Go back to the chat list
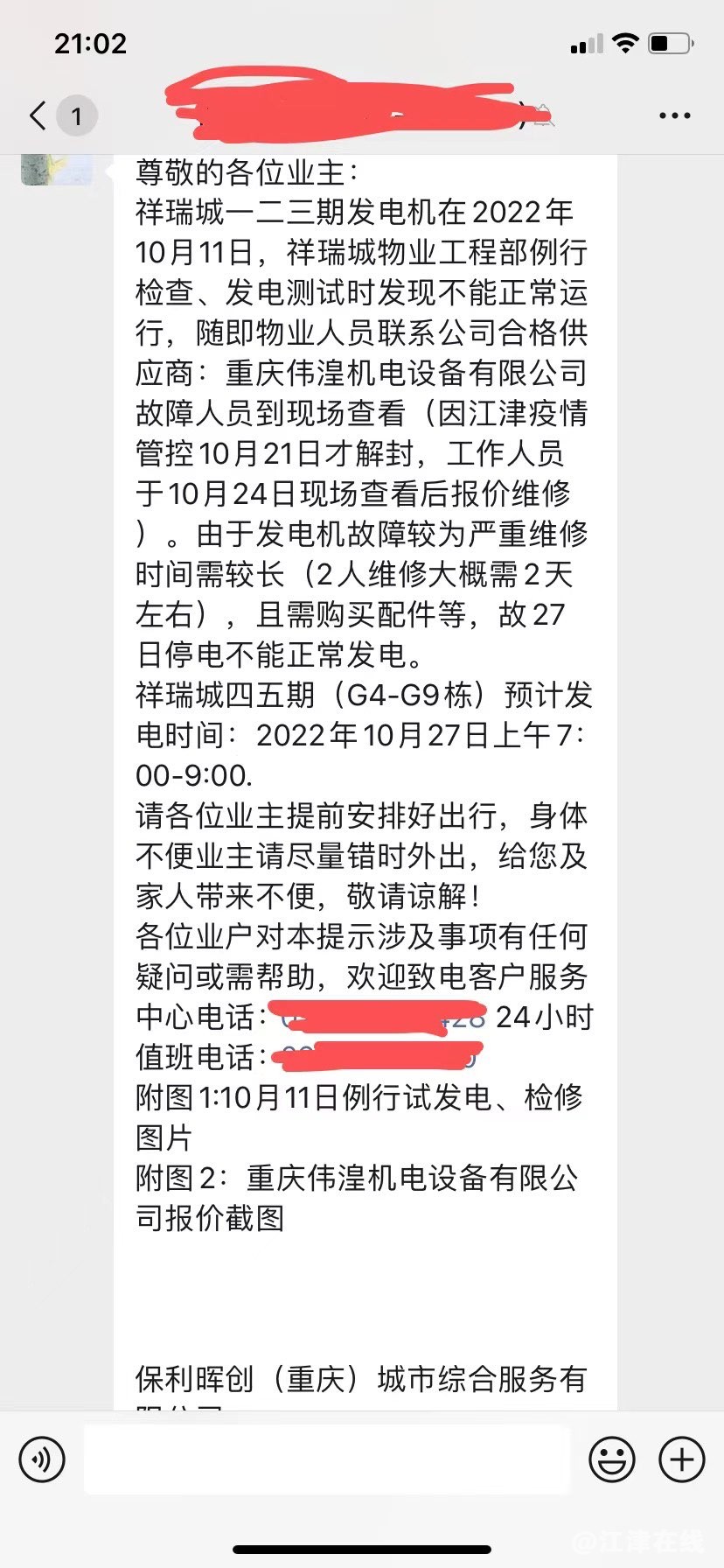This screenshot has height=1568, width=724. pyautogui.click(x=38, y=115)
